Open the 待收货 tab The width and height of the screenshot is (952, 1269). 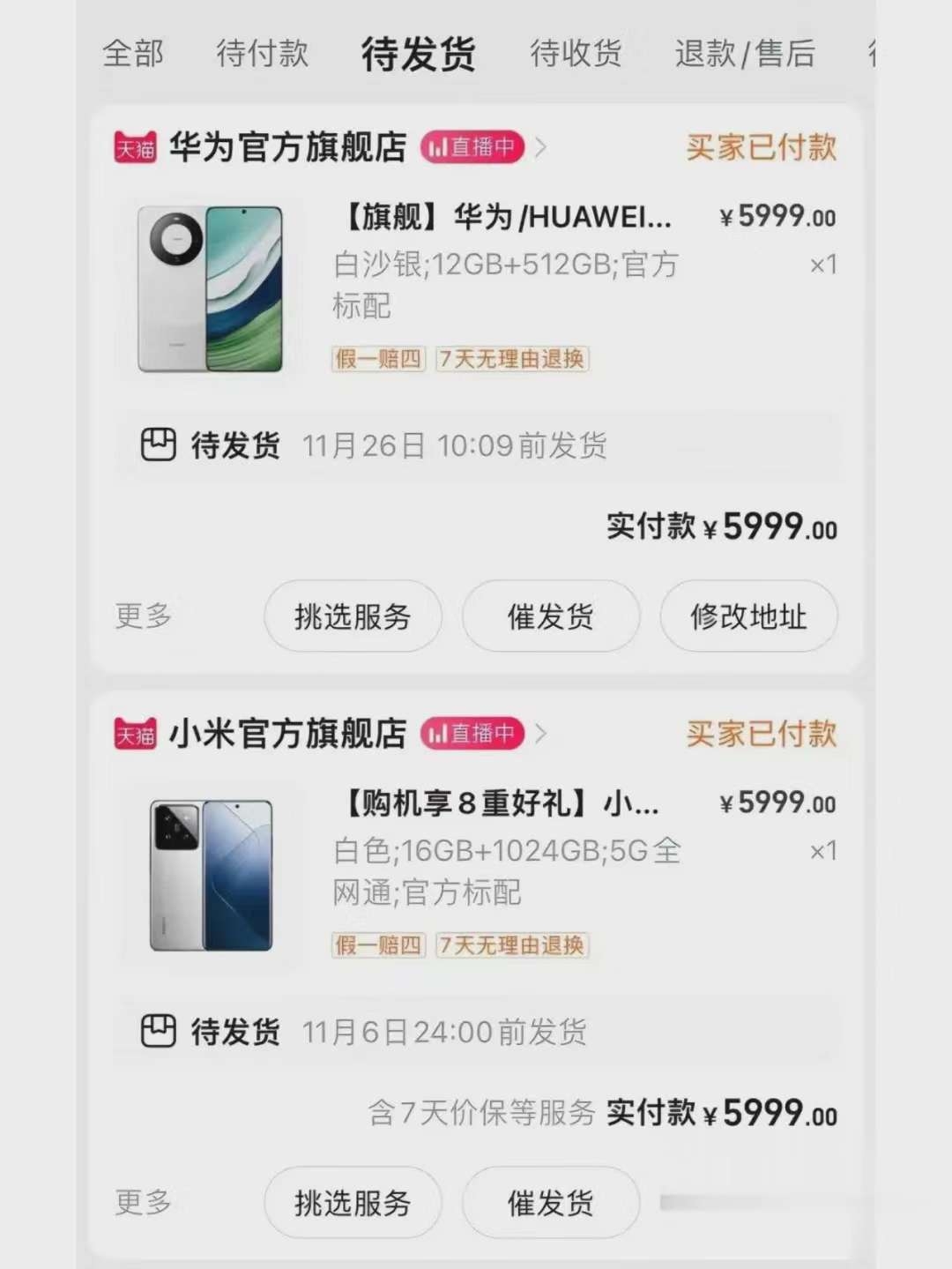pos(576,54)
